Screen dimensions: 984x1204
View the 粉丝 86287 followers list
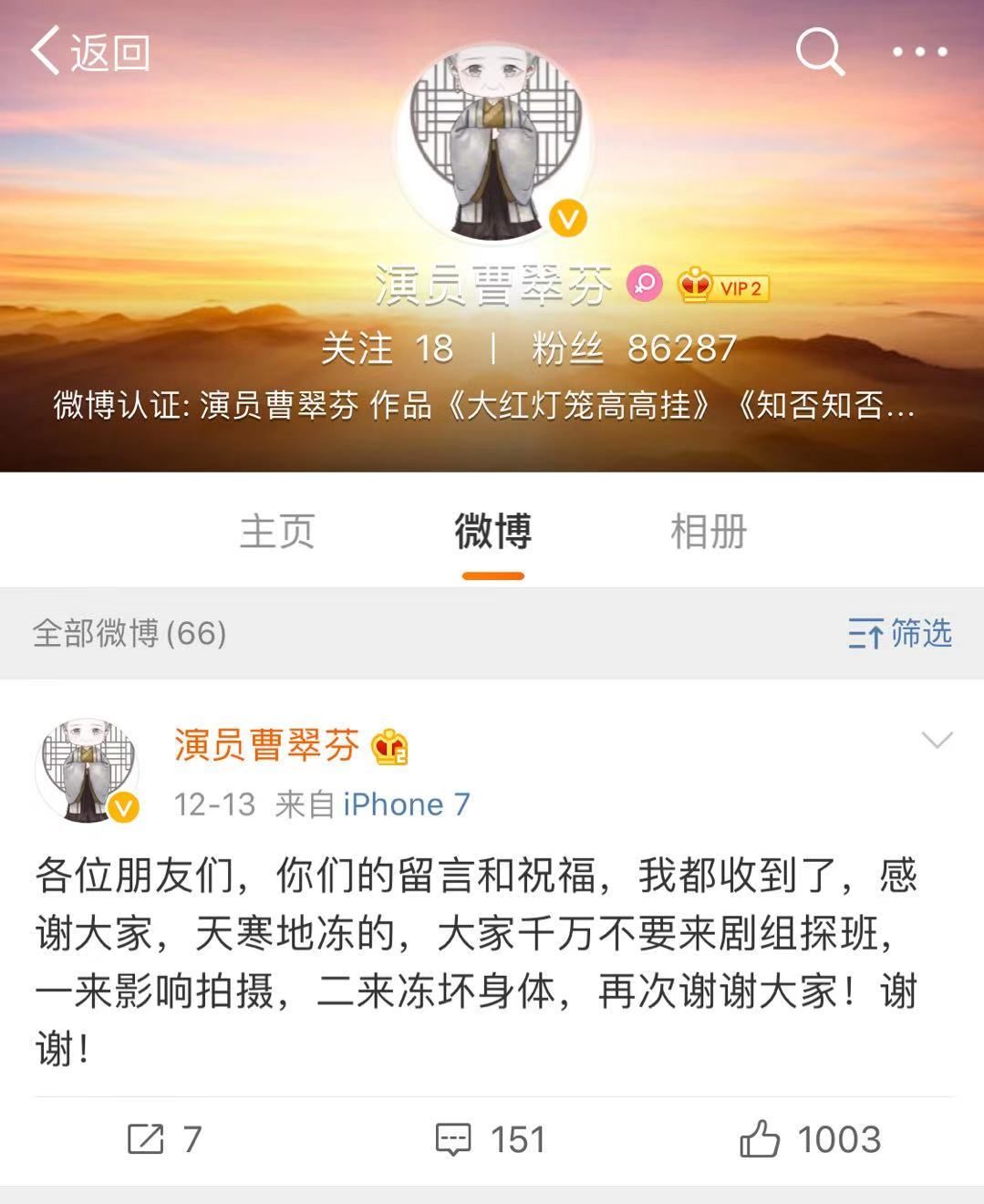coord(634,348)
